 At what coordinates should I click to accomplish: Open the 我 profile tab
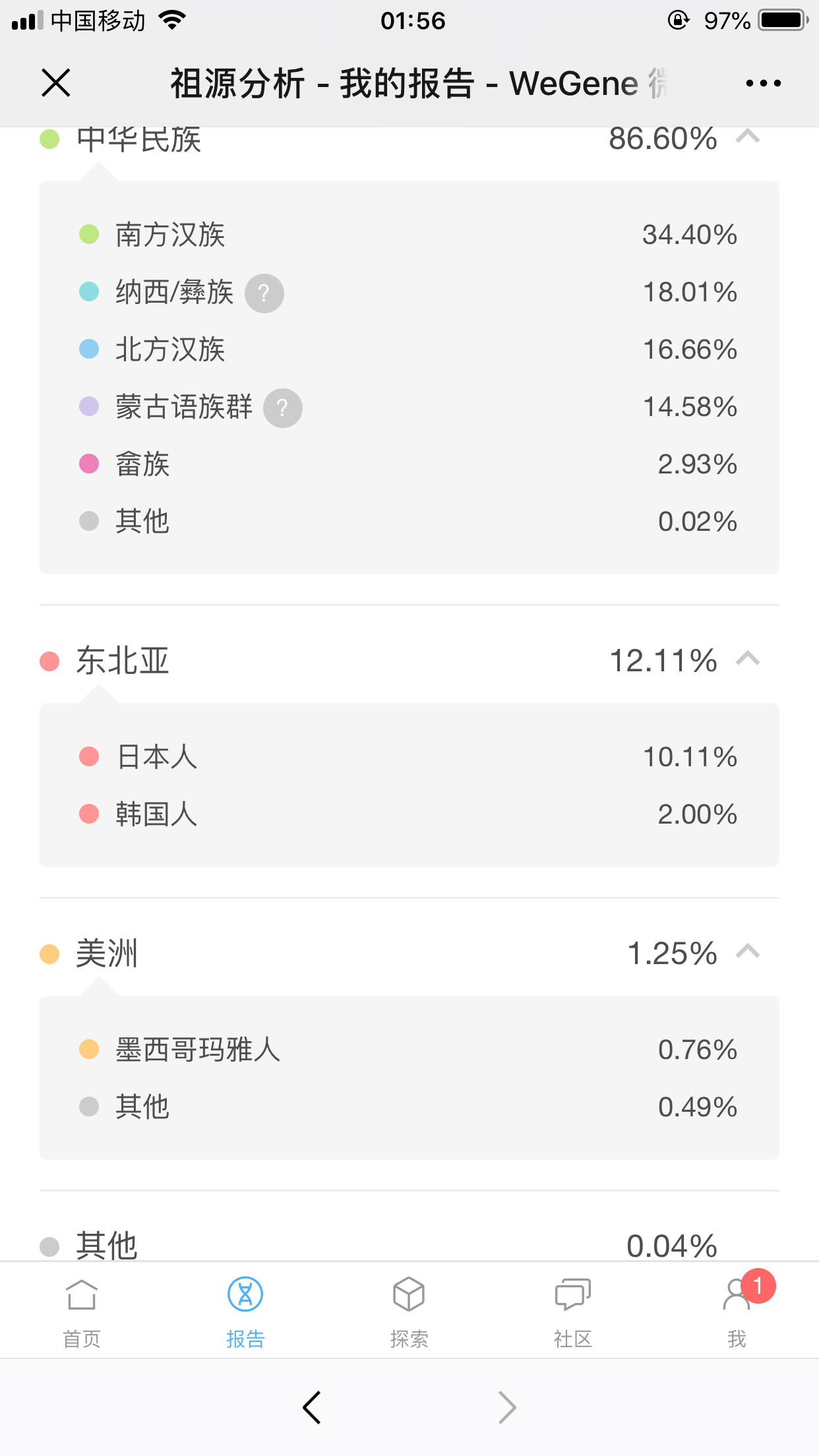point(737,1312)
